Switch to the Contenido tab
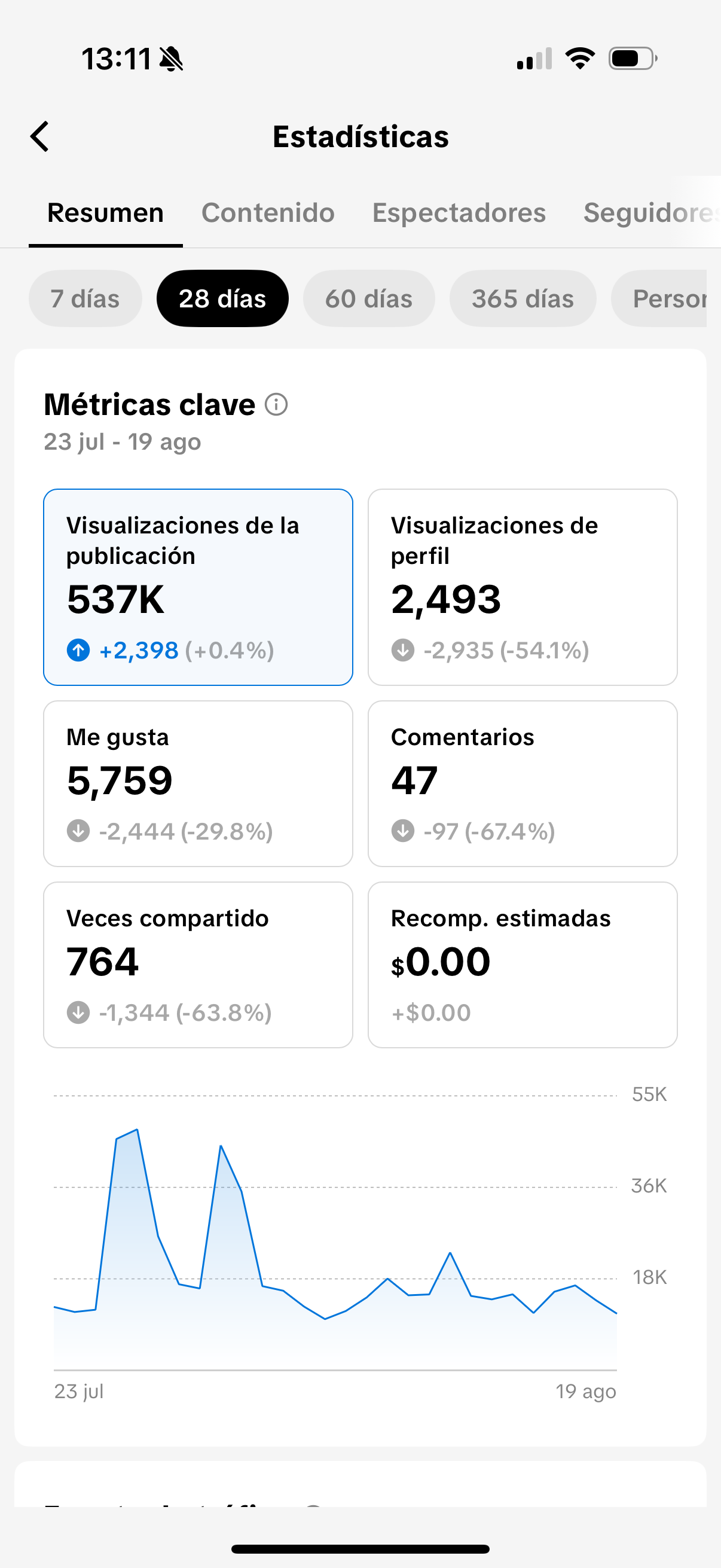The height and width of the screenshot is (1568, 721). click(268, 212)
